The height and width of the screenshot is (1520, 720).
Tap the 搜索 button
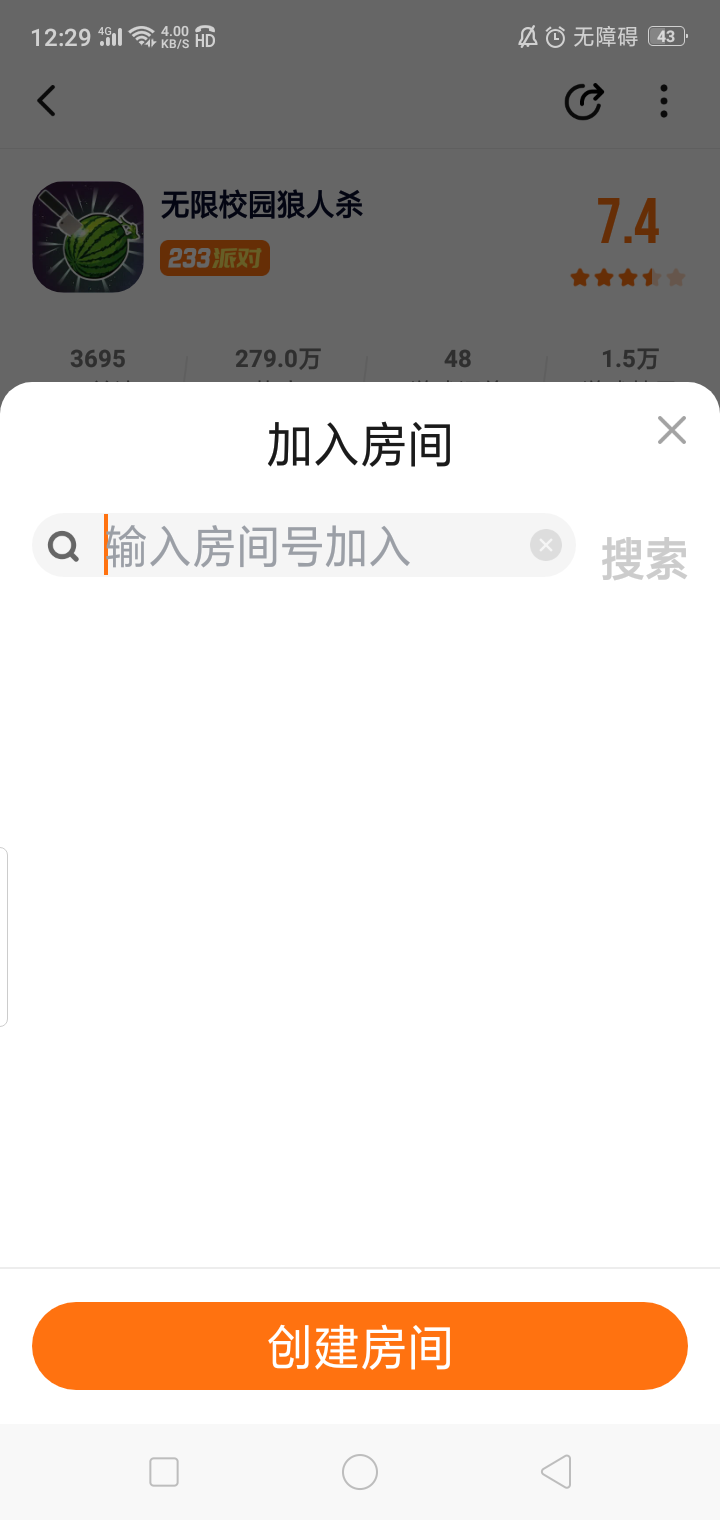click(x=644, y=559)
